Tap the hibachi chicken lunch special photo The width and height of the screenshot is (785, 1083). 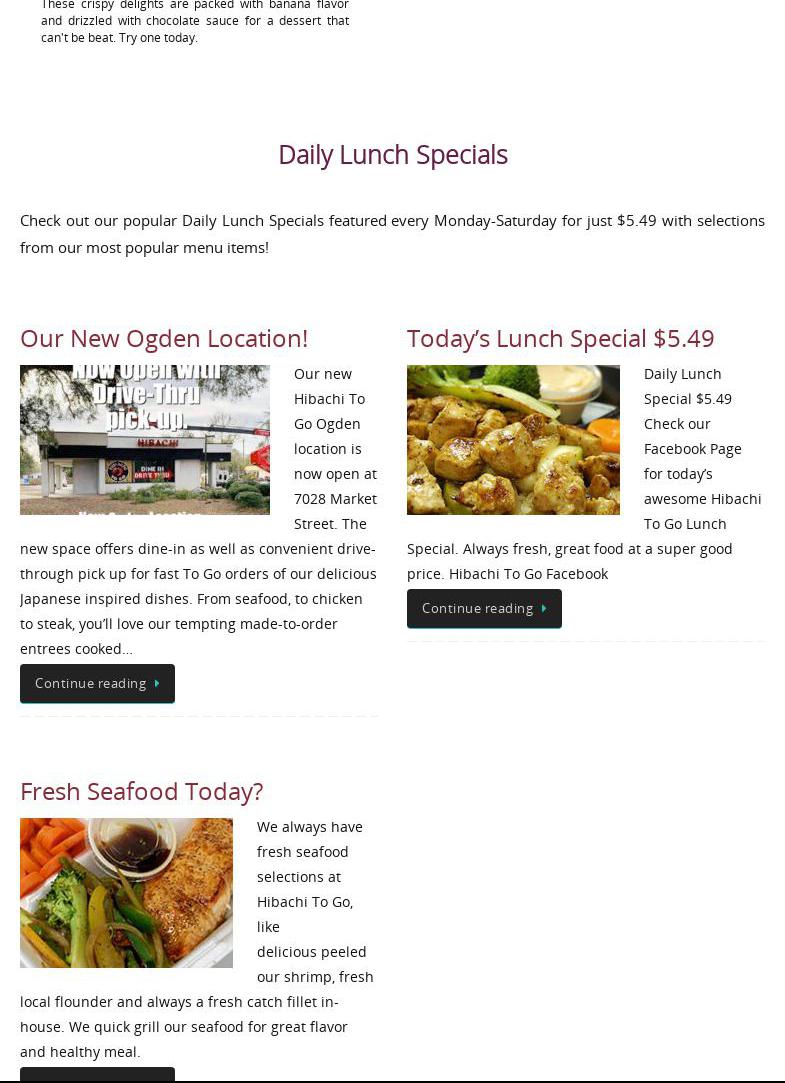point(513,440)
